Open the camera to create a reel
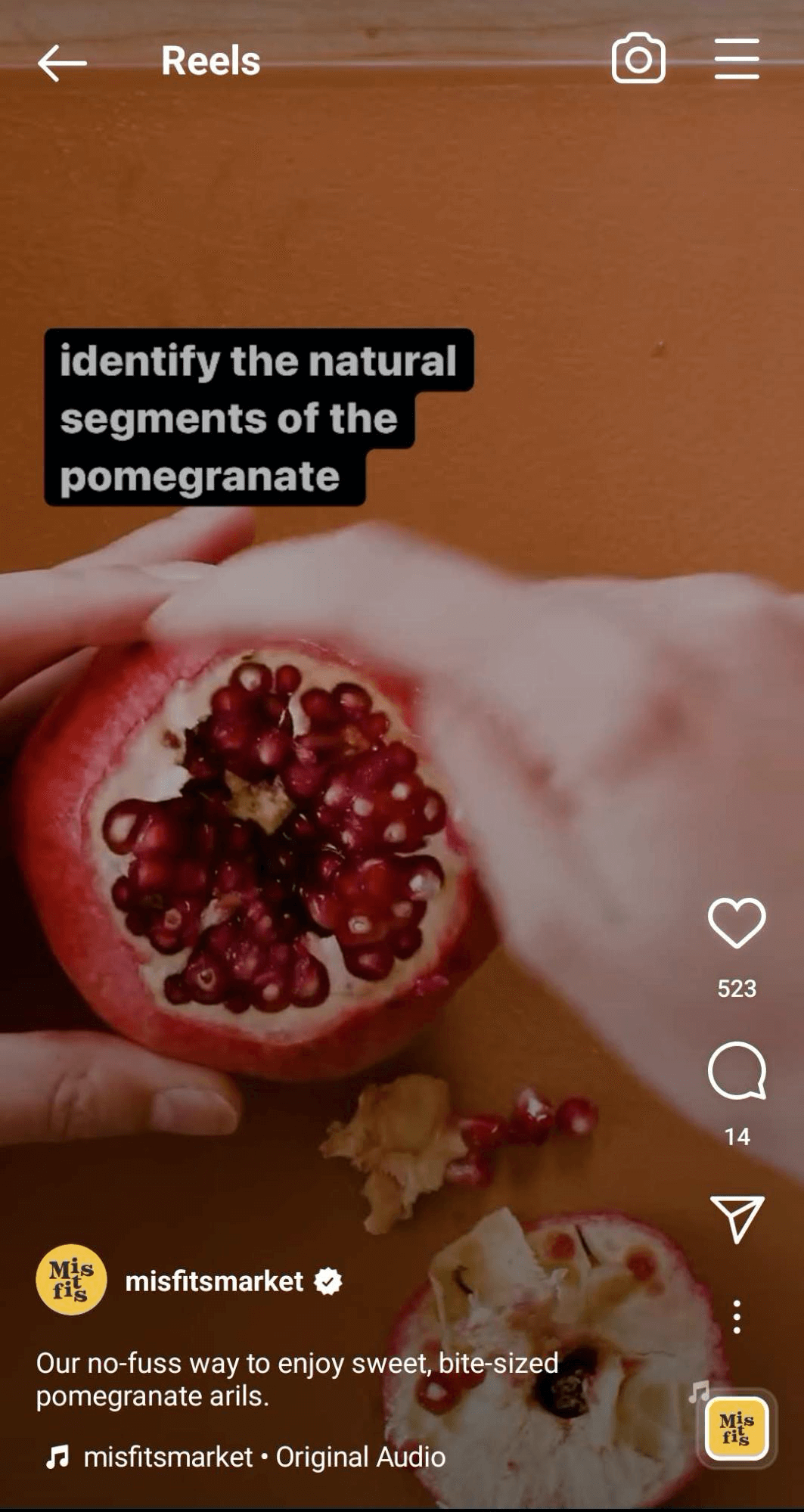804x1512 pixels. (638, 58)
